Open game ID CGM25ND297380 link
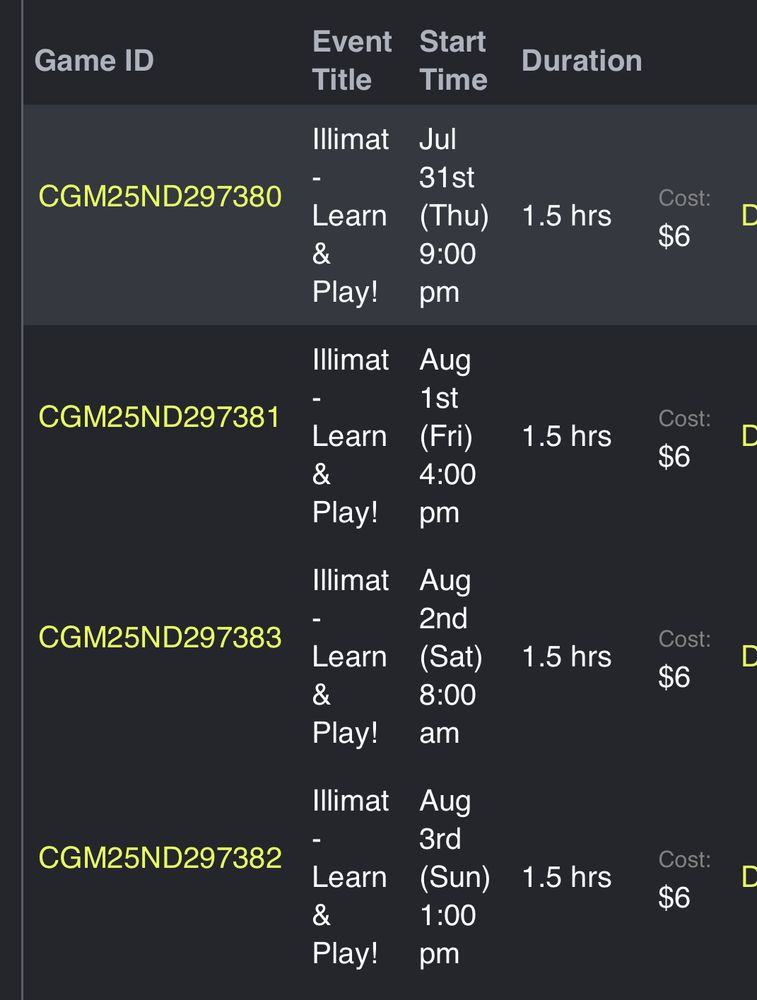The height and width of the screenshot is (1000, 757). (x=159, y=196)
